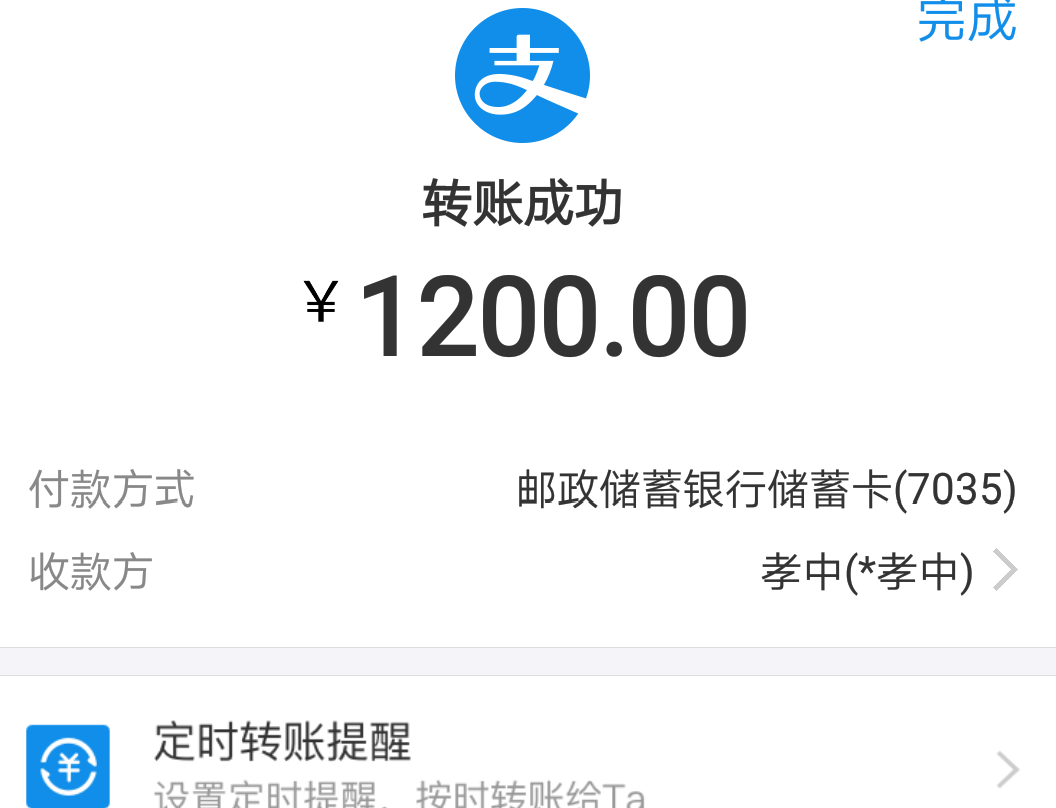
Task: Open recipient 孝中 details
Action: 886,572
